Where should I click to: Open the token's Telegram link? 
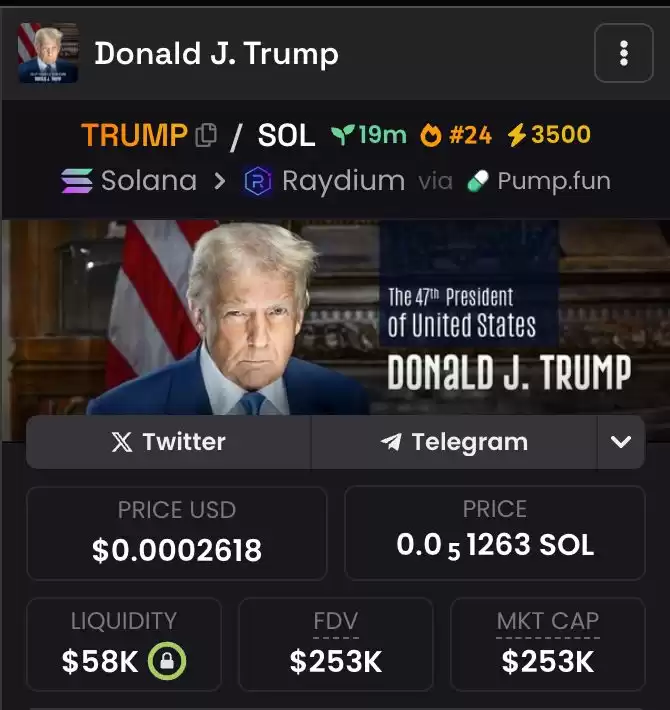pos(454,442)
